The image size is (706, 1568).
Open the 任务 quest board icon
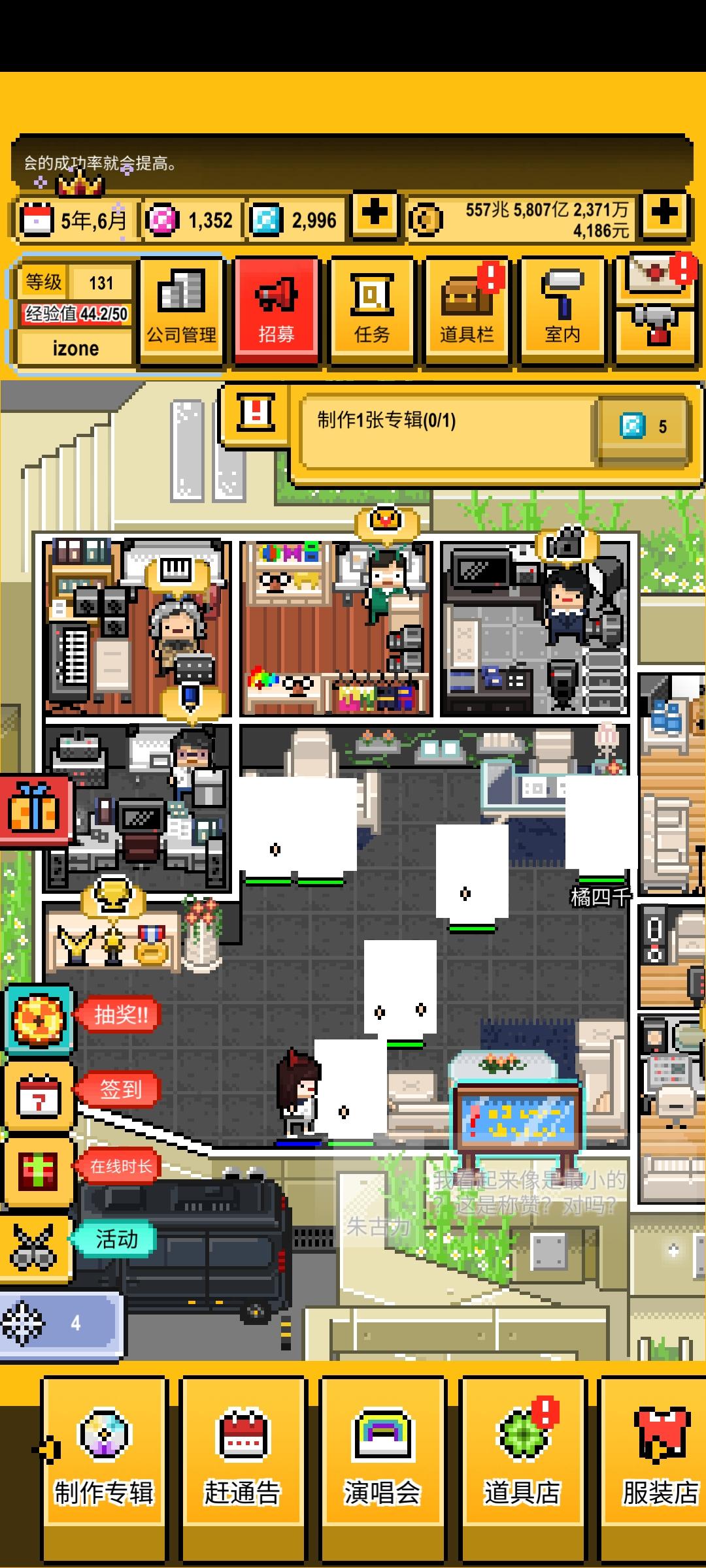371,308
